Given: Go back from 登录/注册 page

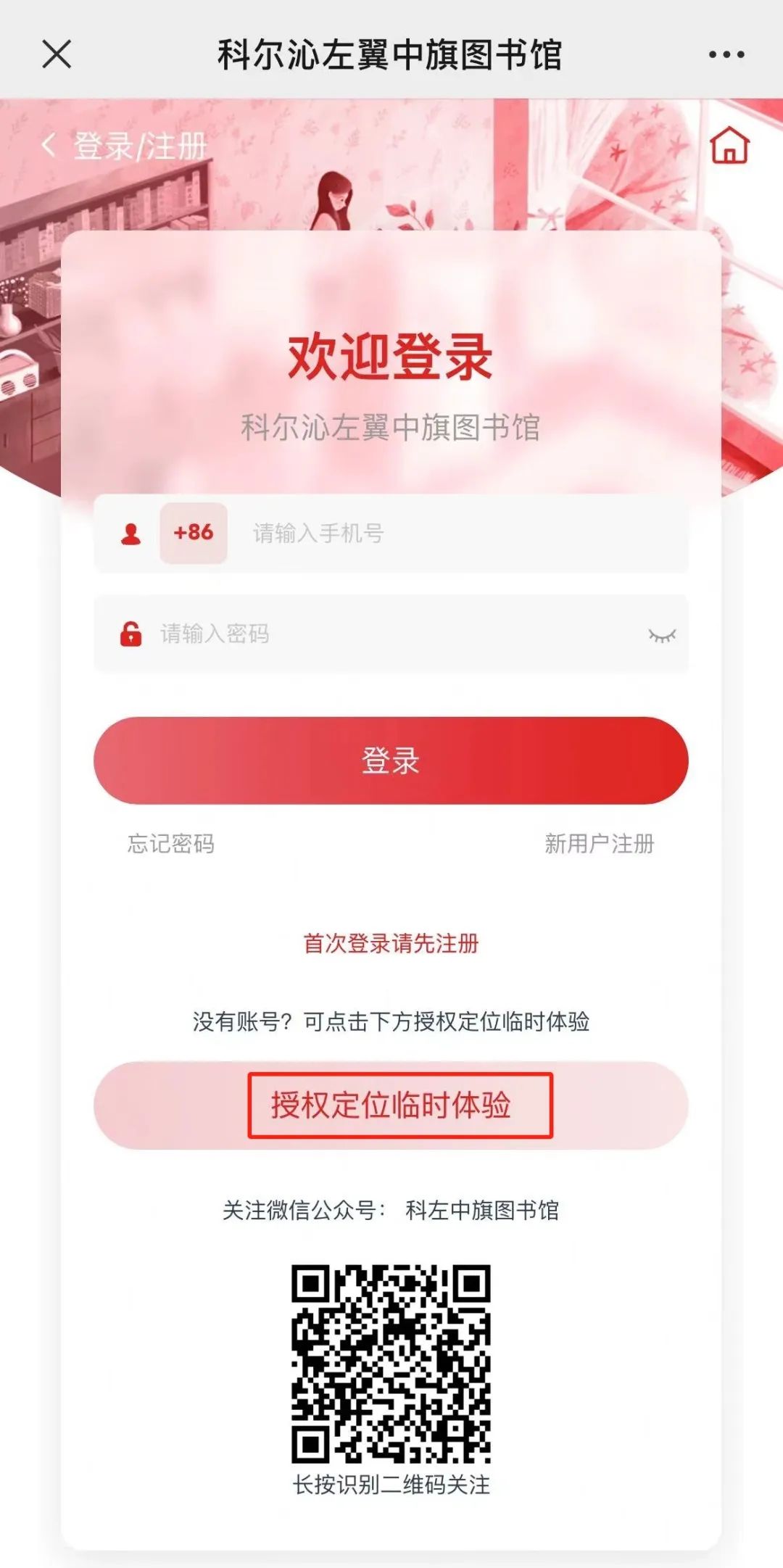Looking at the screenshot, I should pos(49,146).
